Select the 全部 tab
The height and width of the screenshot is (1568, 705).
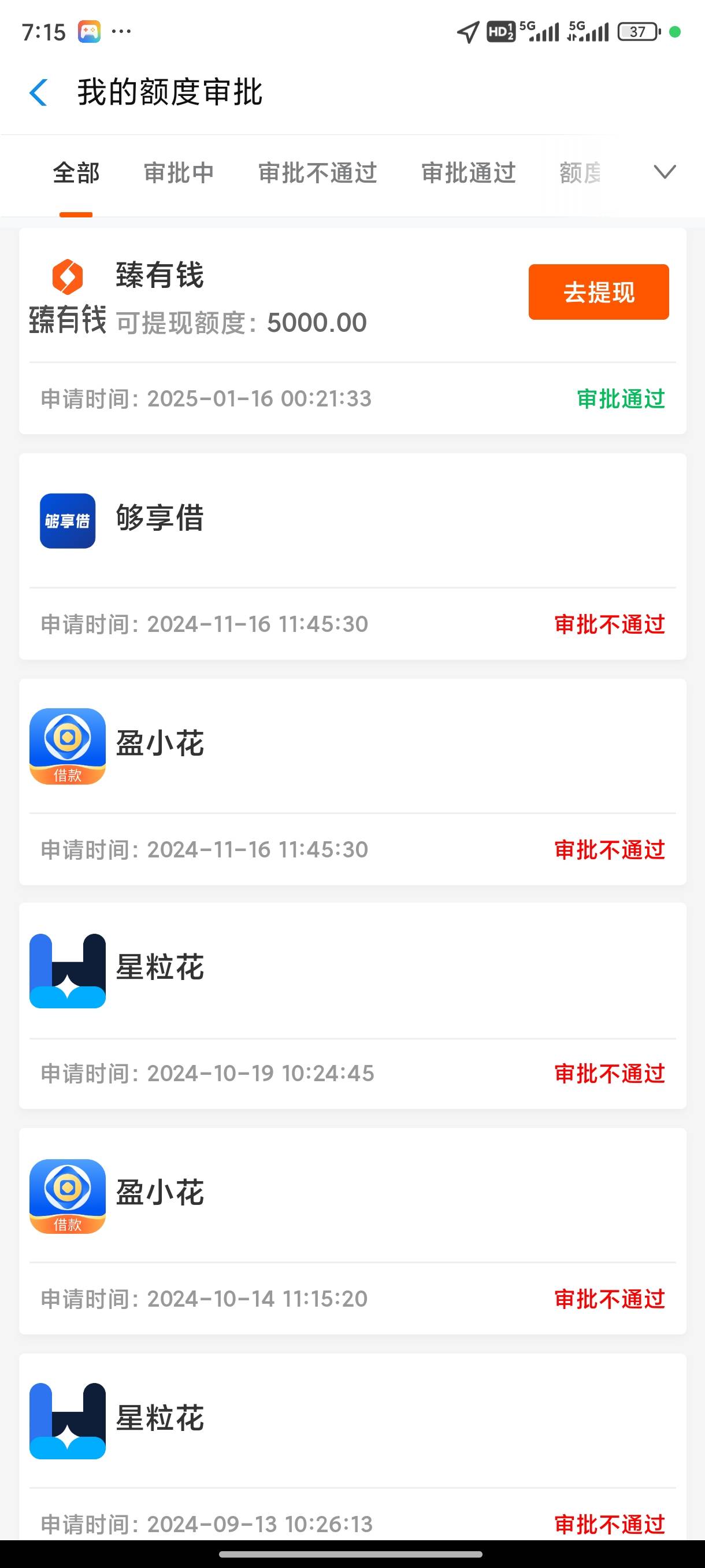pos(76,173)
